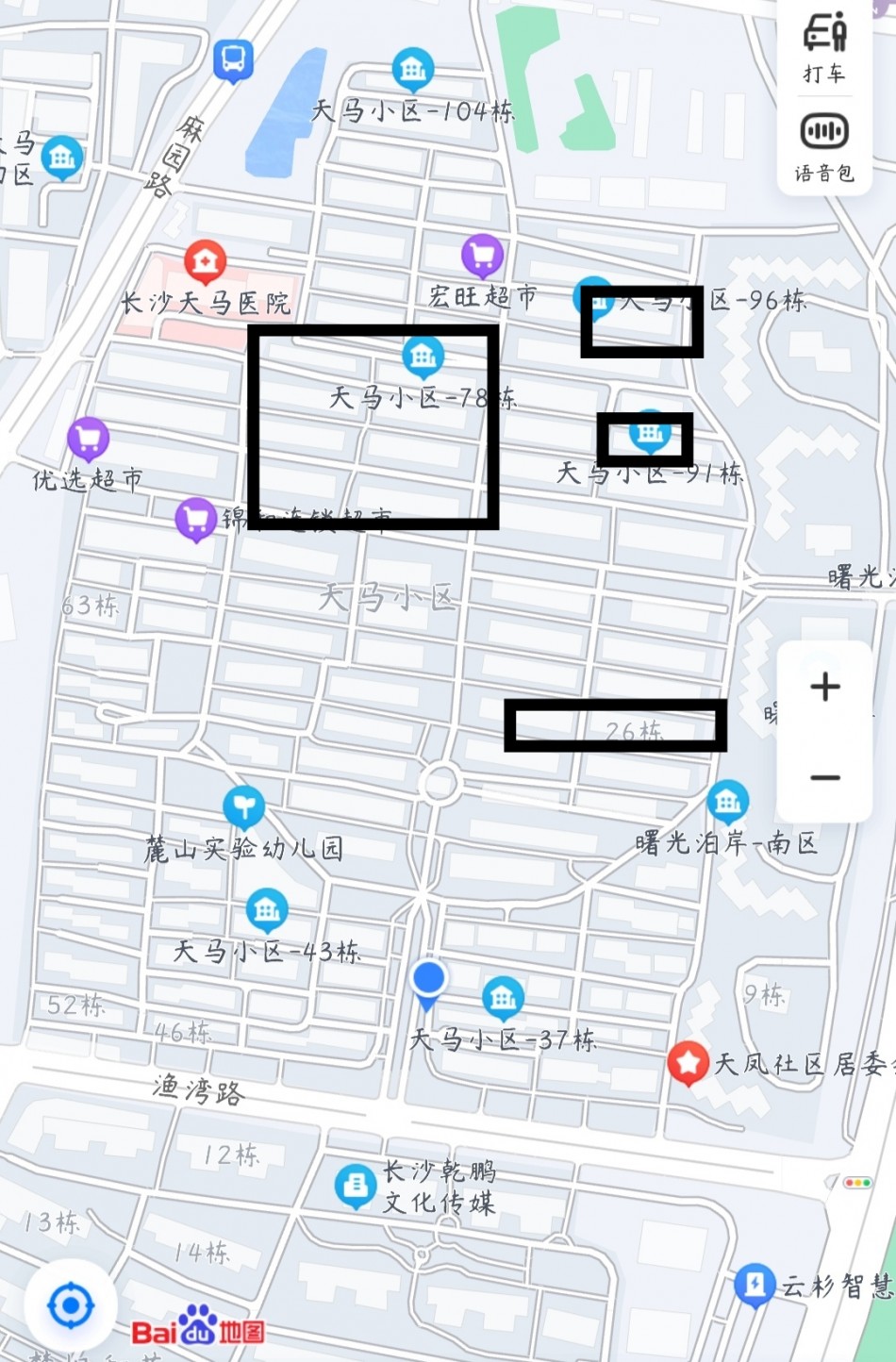Open the 打车 ride-hailing option
The width and height of the screenshot is (896, 1362).
click(824, 47)
